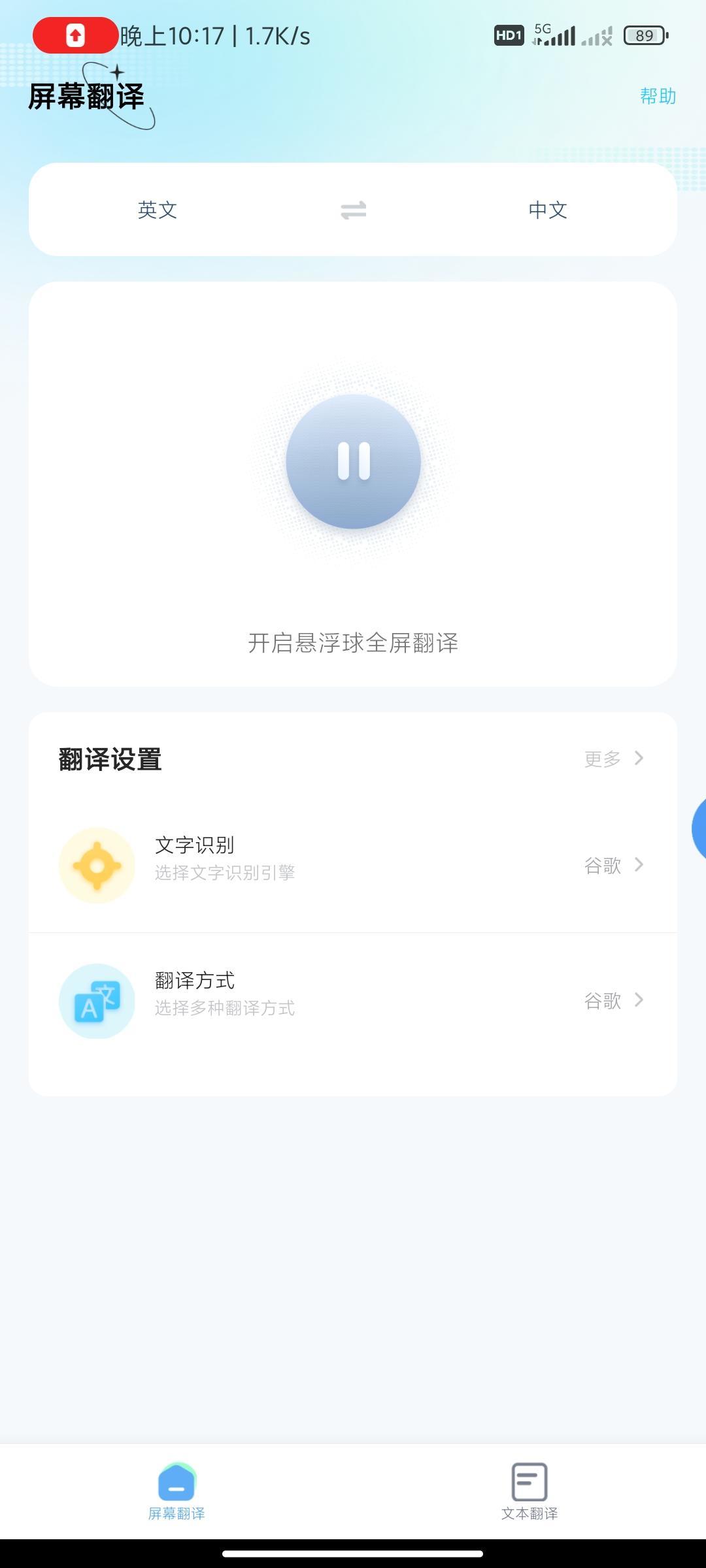
Task: Open the 文字识别 engine setting
Action: (353, 865)
